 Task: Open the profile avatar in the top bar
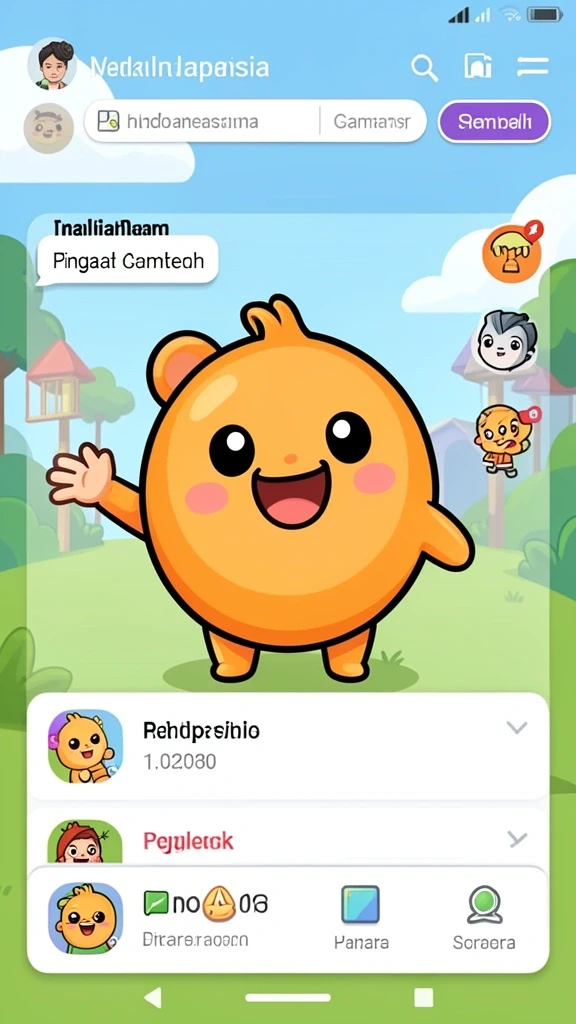point(52,65)
